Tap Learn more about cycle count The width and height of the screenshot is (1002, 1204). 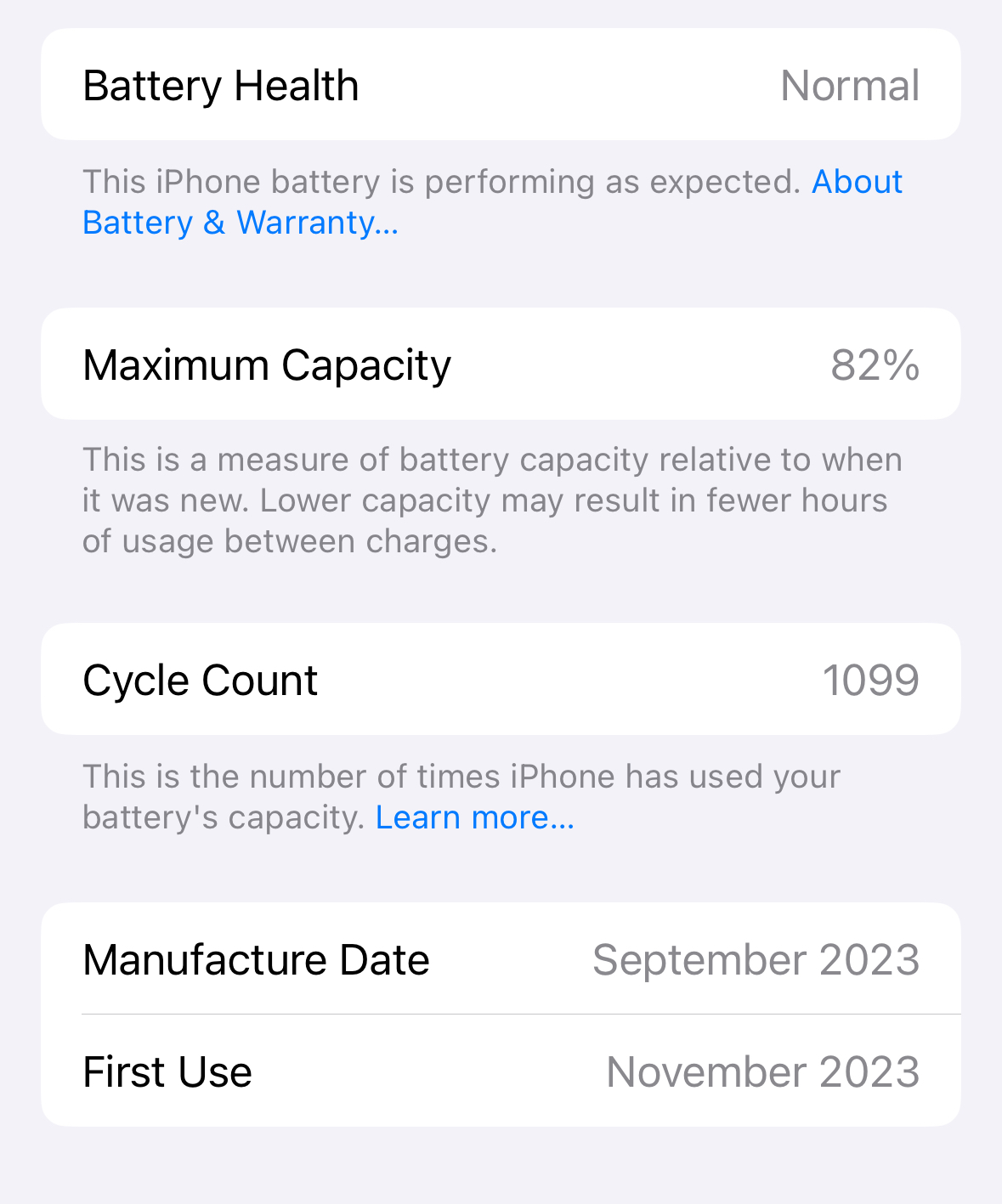tap(474, 817)
